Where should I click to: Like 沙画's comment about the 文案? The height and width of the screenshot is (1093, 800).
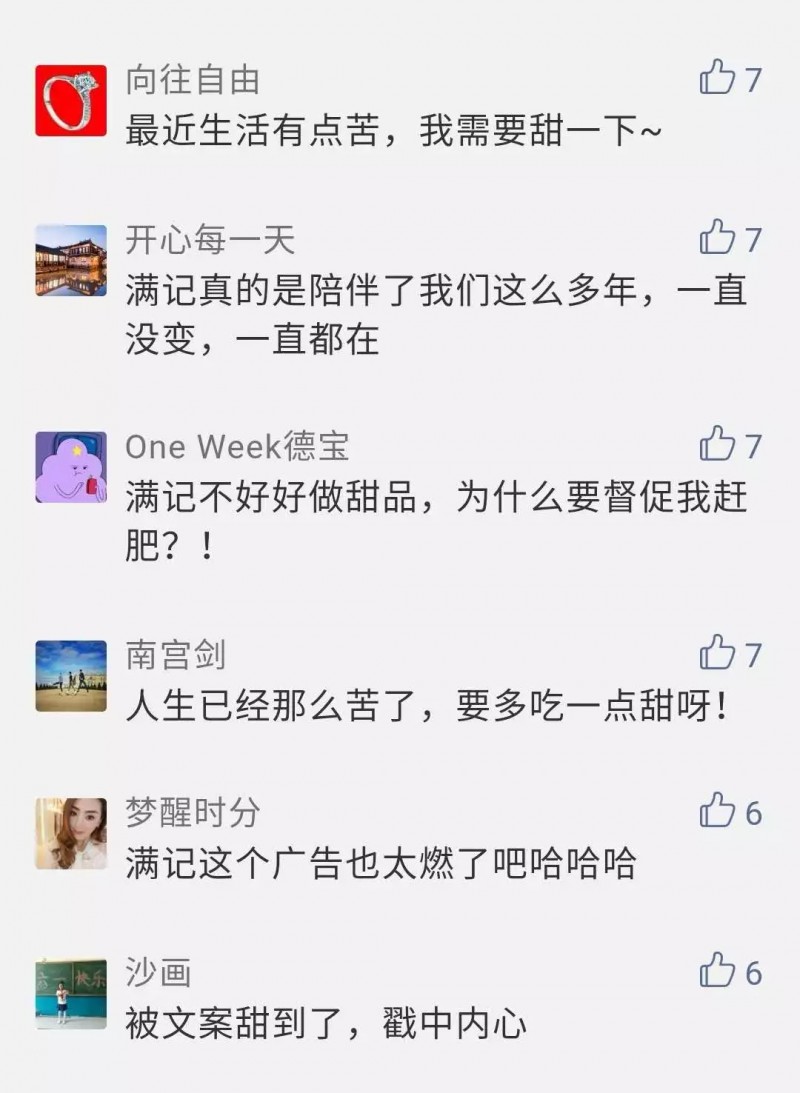coord(717,970)
